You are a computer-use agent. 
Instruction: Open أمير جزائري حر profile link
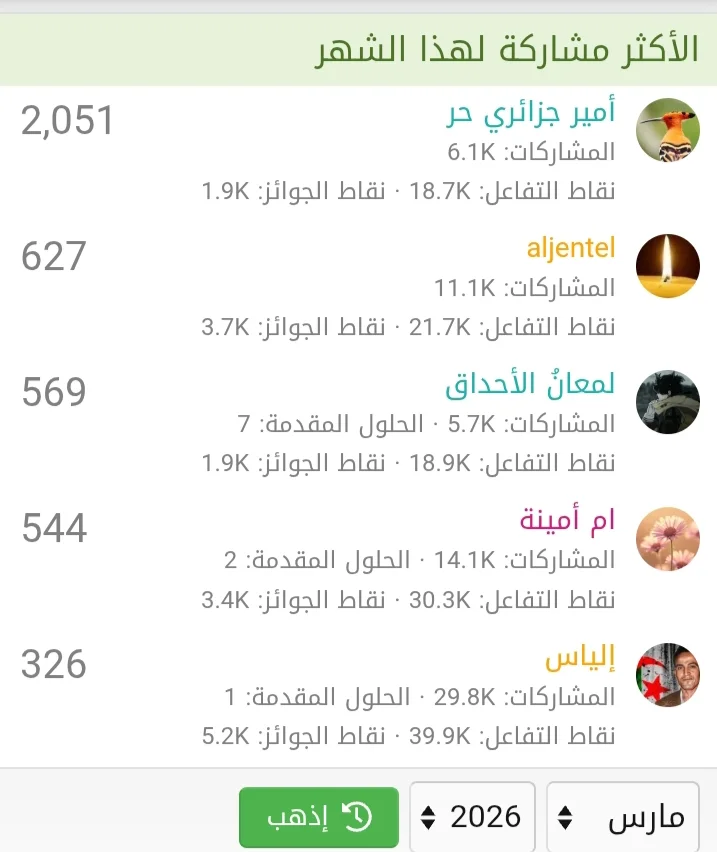(529, 113)
